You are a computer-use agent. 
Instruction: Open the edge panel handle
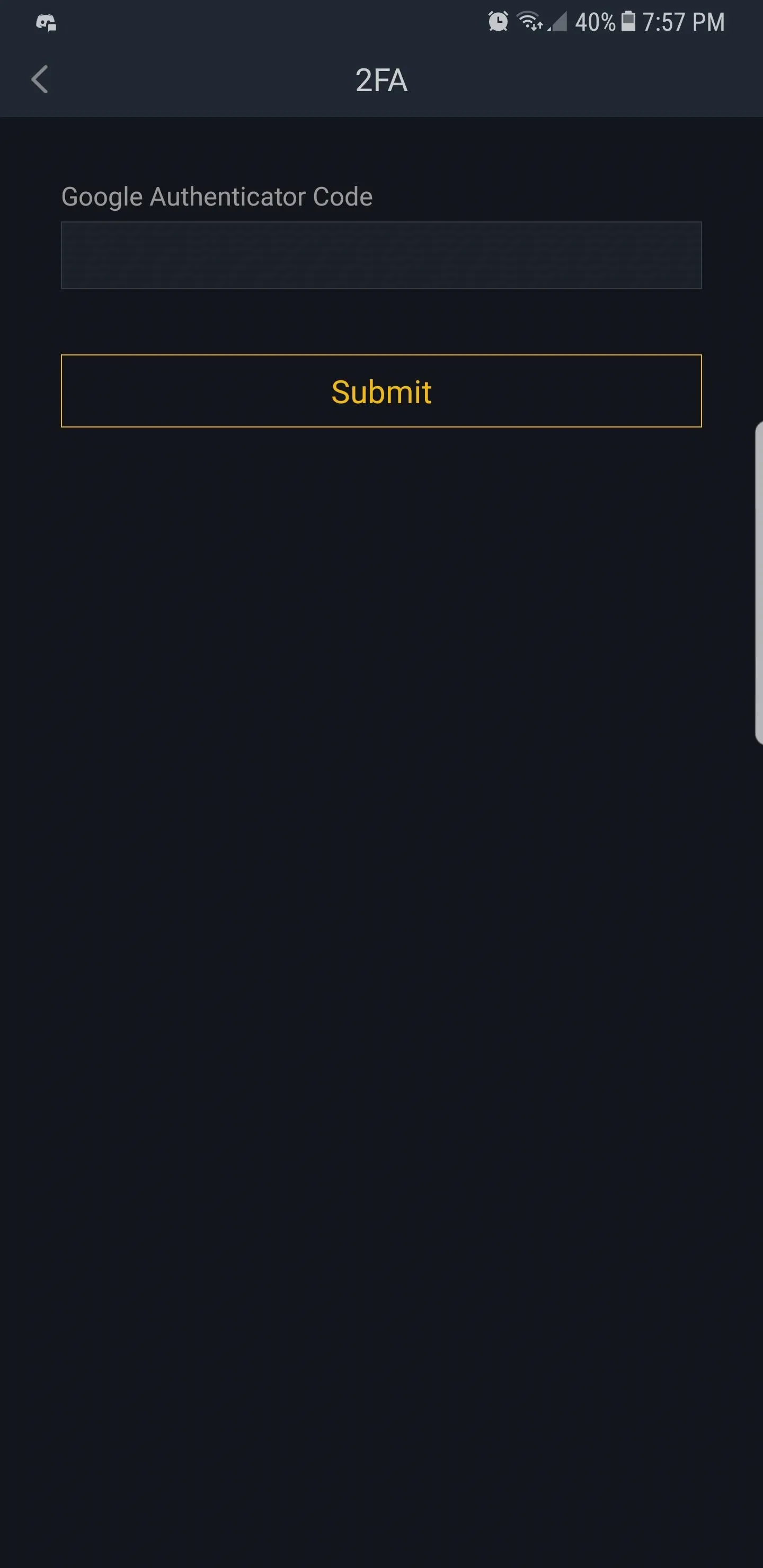coord(758,582)
